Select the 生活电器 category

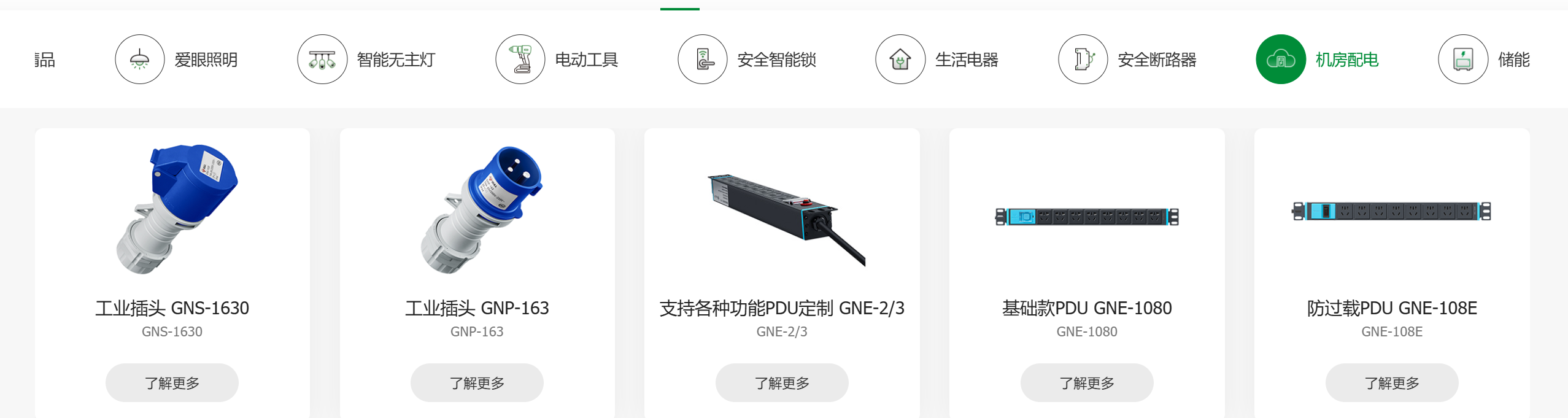937,60
